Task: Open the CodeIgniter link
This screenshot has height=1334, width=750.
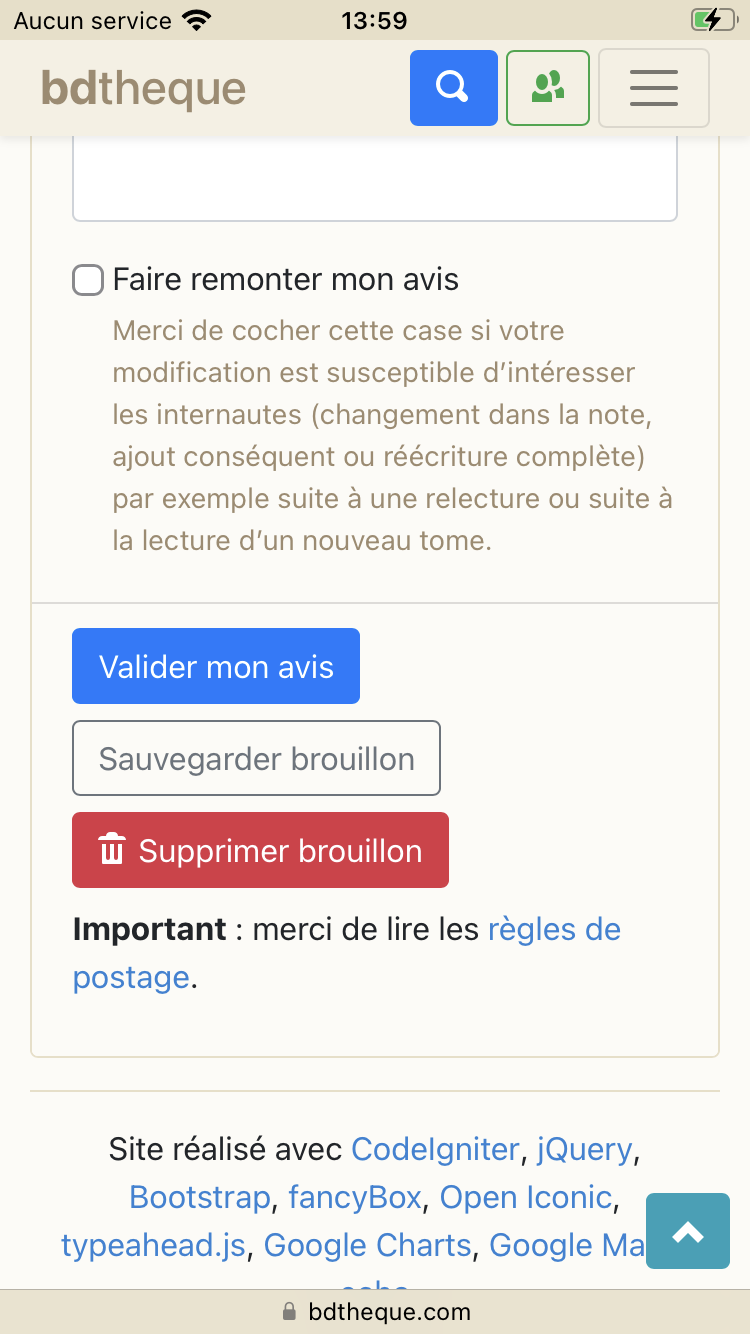Action: point(435,1150)
